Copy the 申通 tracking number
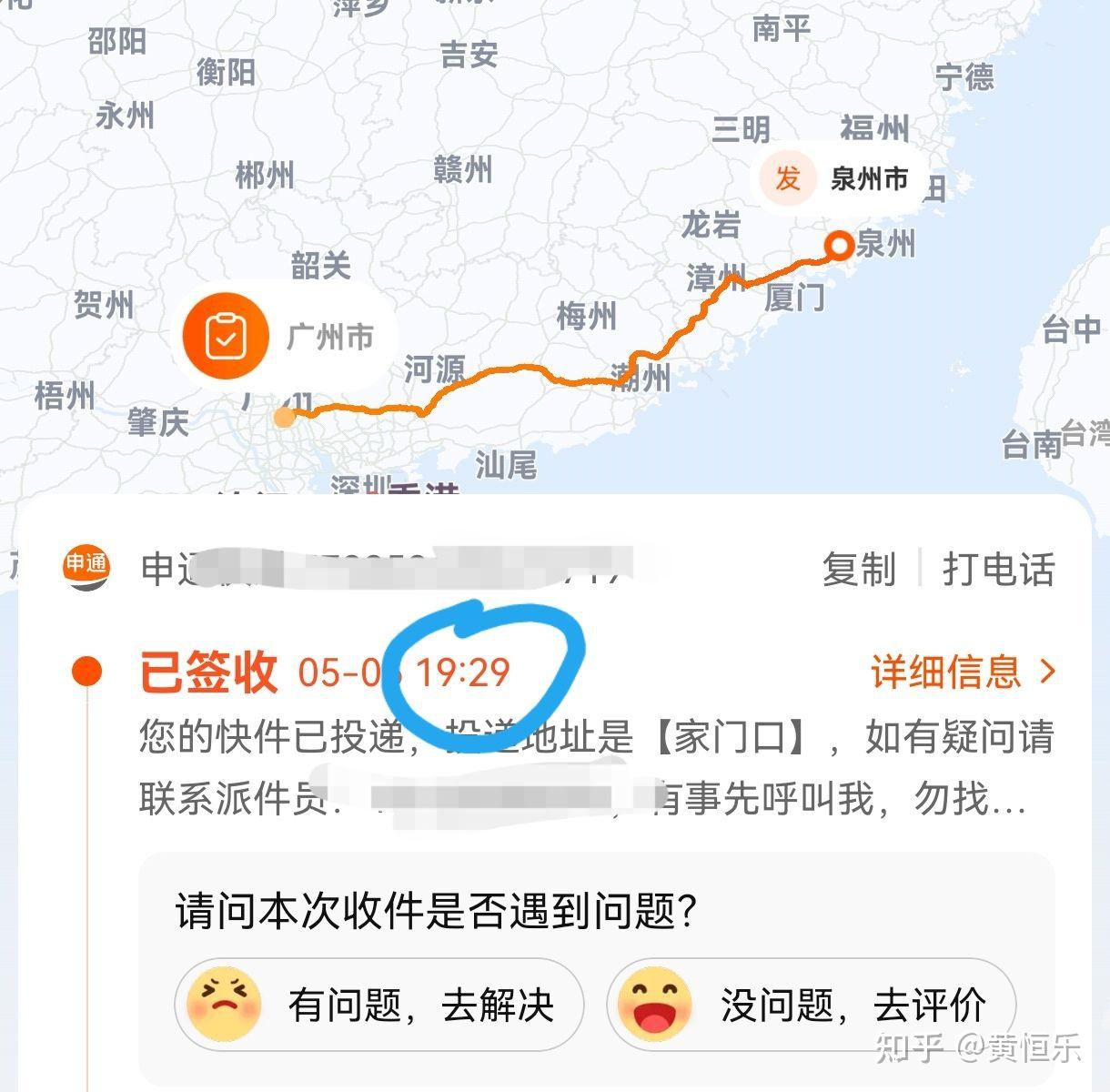Screen dimensions: 1110x1092 point(859,570)
